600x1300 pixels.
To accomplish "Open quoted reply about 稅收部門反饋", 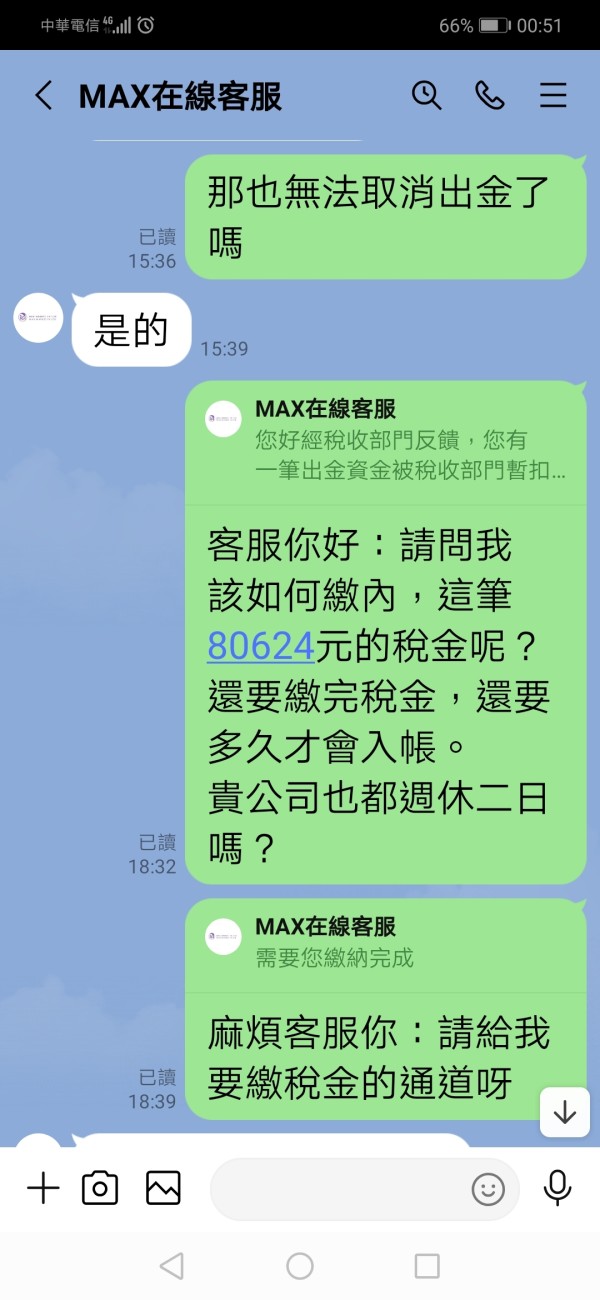I will [x=386, y=440].
